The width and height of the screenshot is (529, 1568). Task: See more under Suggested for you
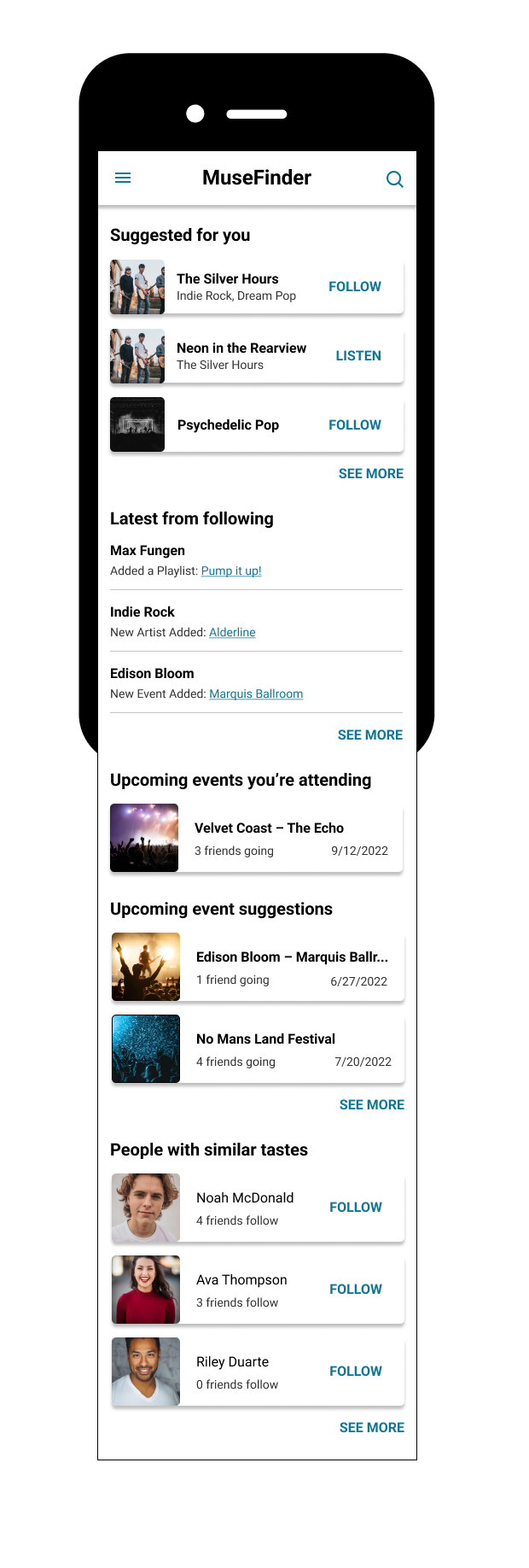point(371,474)
